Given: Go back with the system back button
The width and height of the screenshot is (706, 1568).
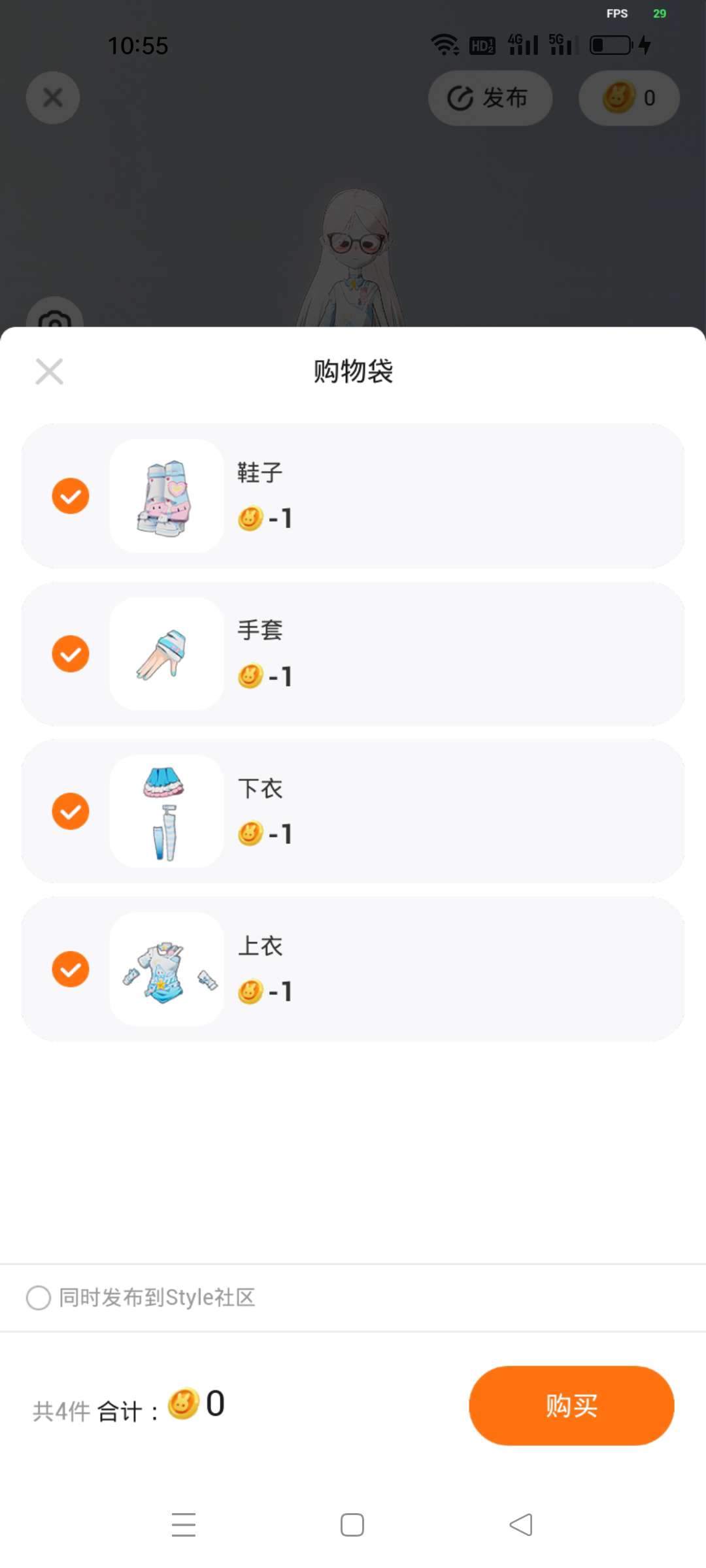Looking at the screenshot, I should coord(521,1525).
